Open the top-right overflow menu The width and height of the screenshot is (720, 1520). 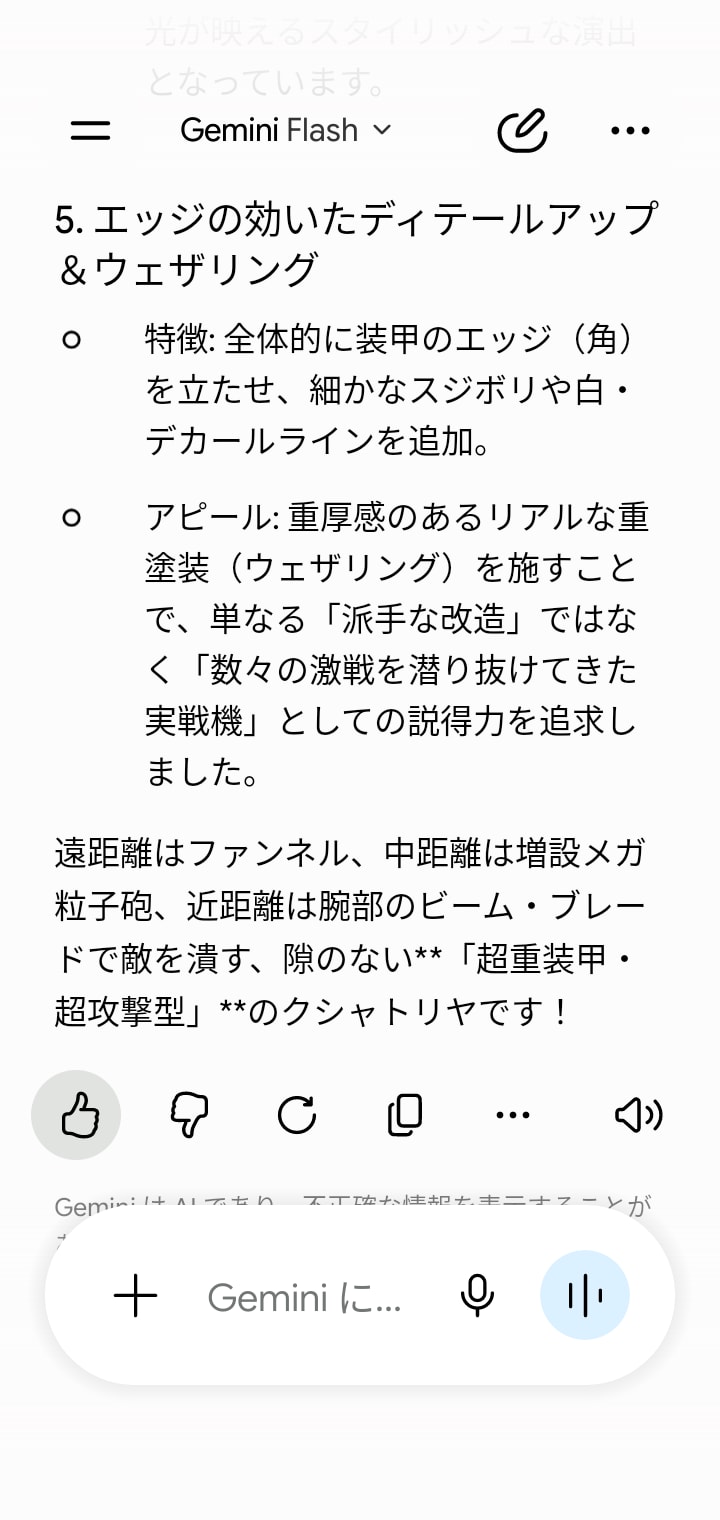pyautogui.click(x=630, y=130)
